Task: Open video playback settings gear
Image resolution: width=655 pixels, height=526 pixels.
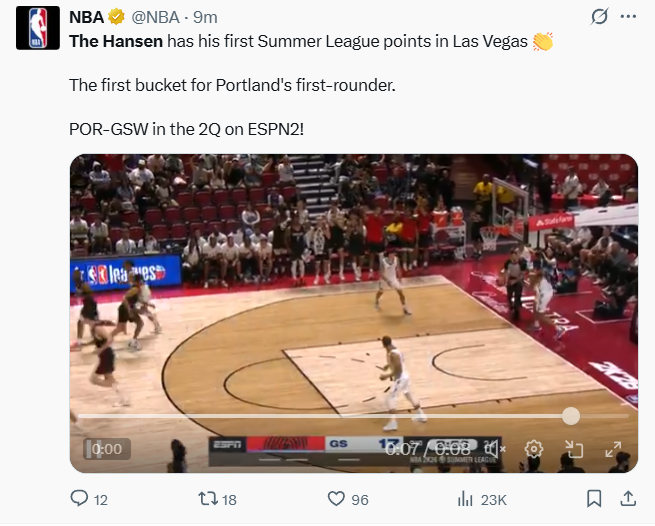Action: pos(534,449)
